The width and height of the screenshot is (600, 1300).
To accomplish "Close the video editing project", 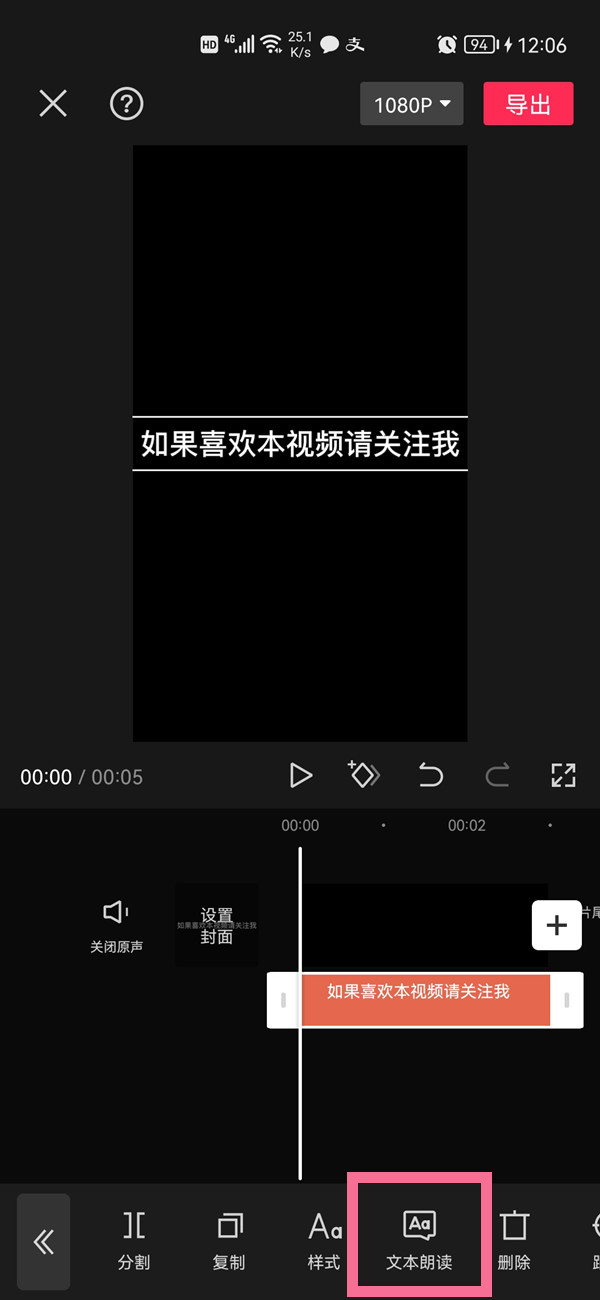I will [x=53, y=103].
